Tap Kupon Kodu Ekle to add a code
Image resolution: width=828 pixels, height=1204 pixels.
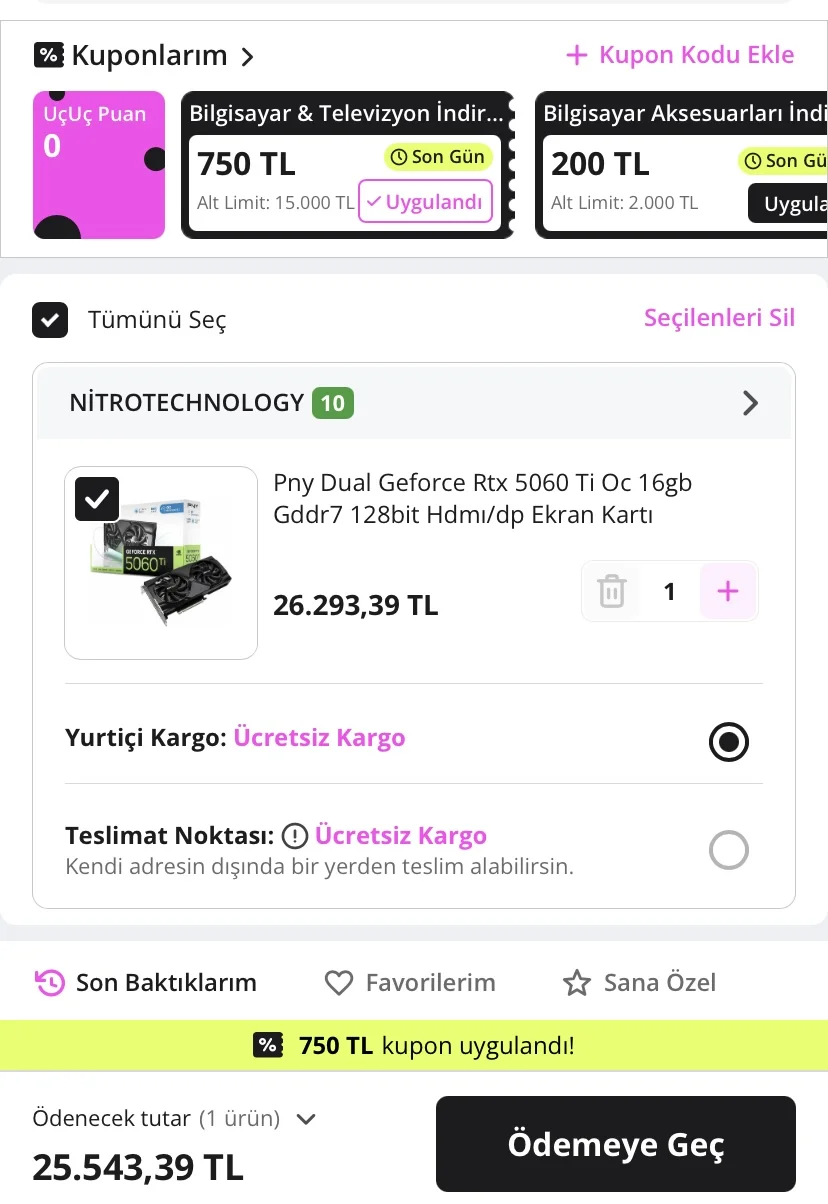(680, 55)
